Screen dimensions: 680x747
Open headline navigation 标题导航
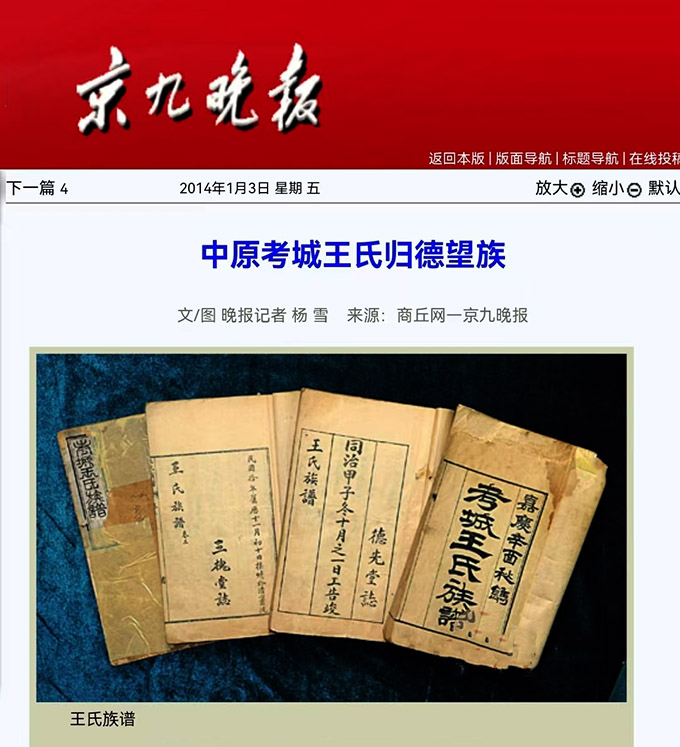pos(589,158)
